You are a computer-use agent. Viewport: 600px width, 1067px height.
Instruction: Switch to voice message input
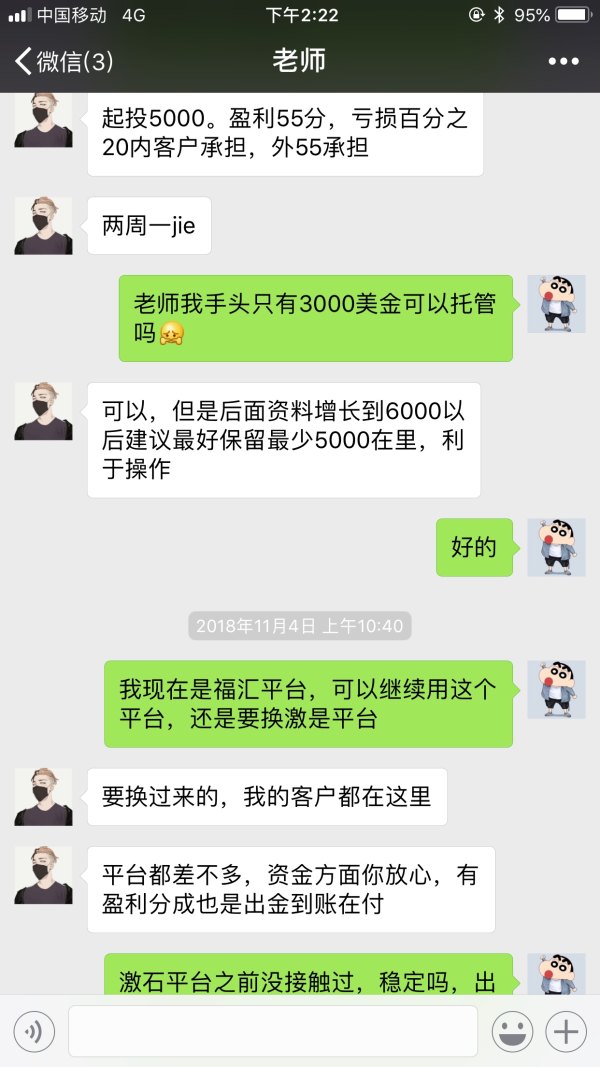click(34, 1031)
